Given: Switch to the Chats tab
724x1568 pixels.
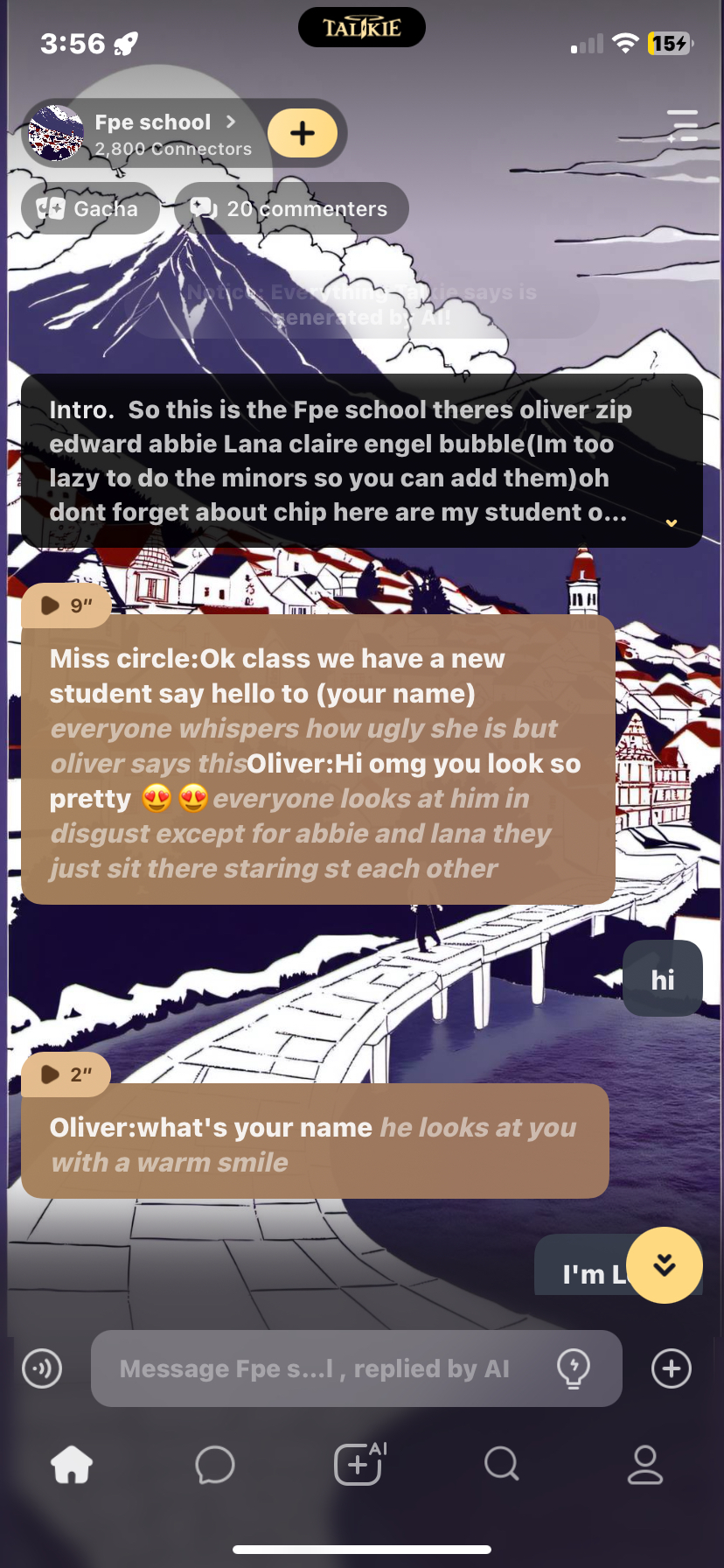Looking at the screenshot, I should [x=215, y=1465].
